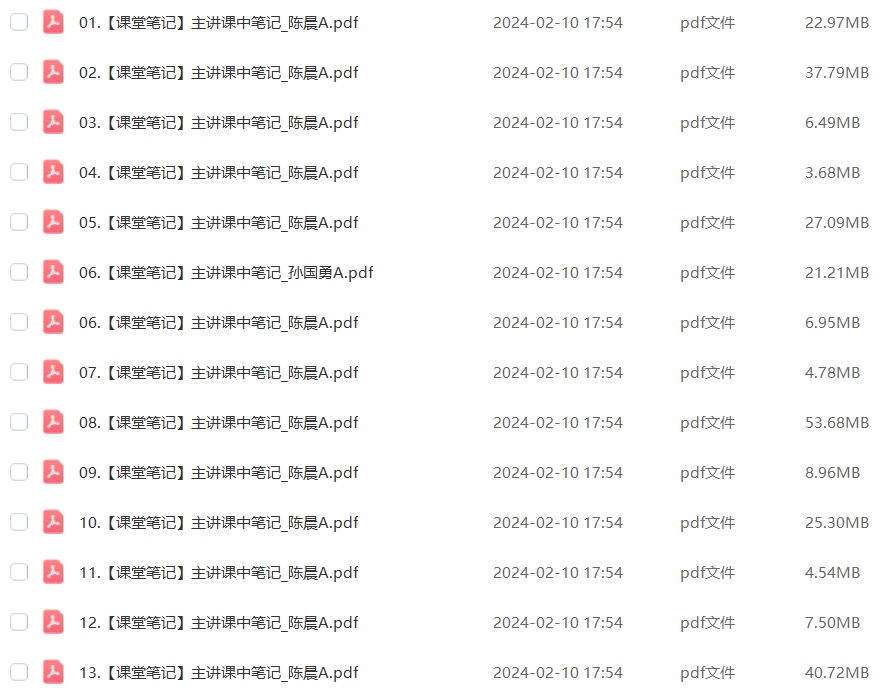
Task: Open file 04.【课堂笔记】主讲课中笔记_陈晨A.pdf
Action: [x=218, y=172]
